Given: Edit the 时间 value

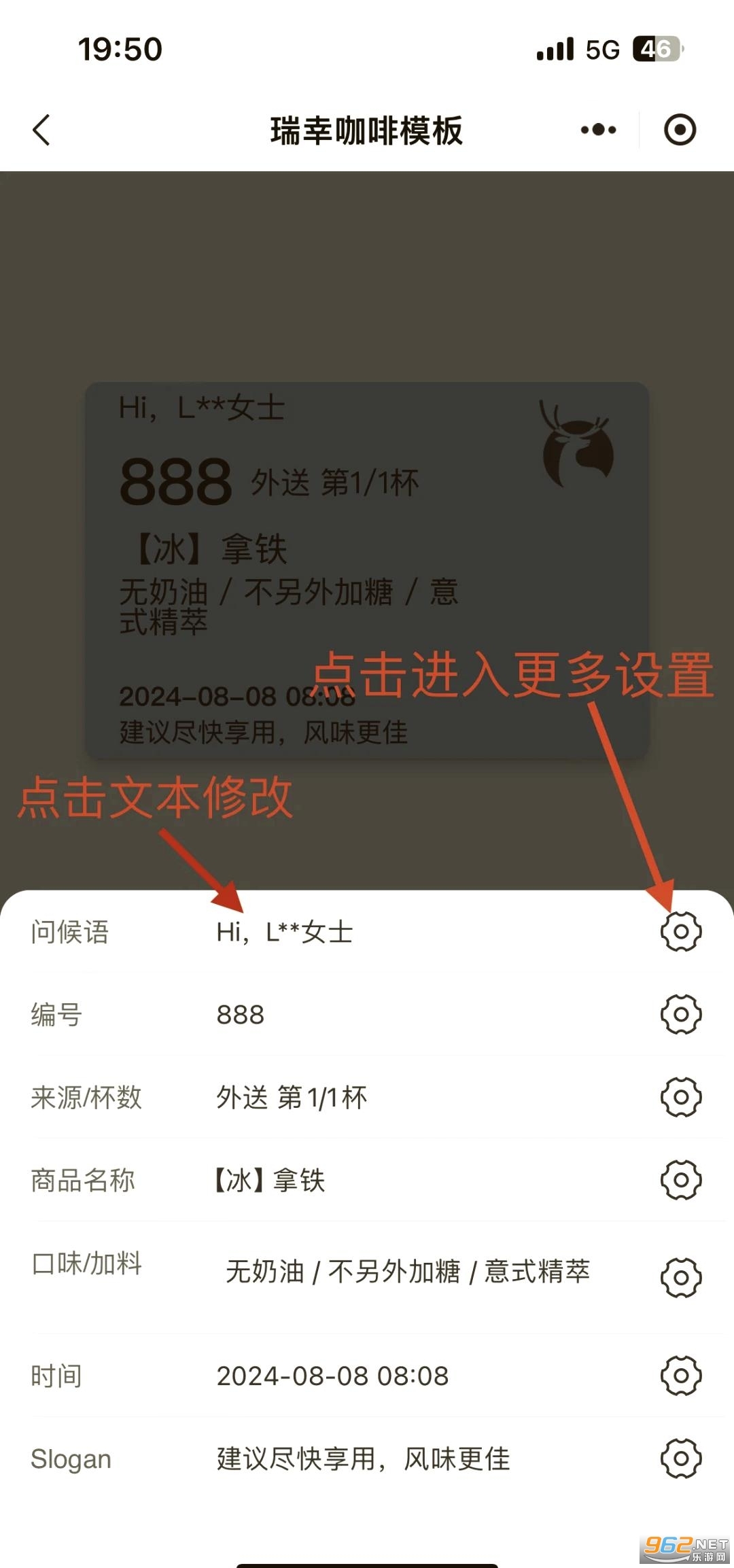Looking at the screenshot, I should coord(332,1376).
